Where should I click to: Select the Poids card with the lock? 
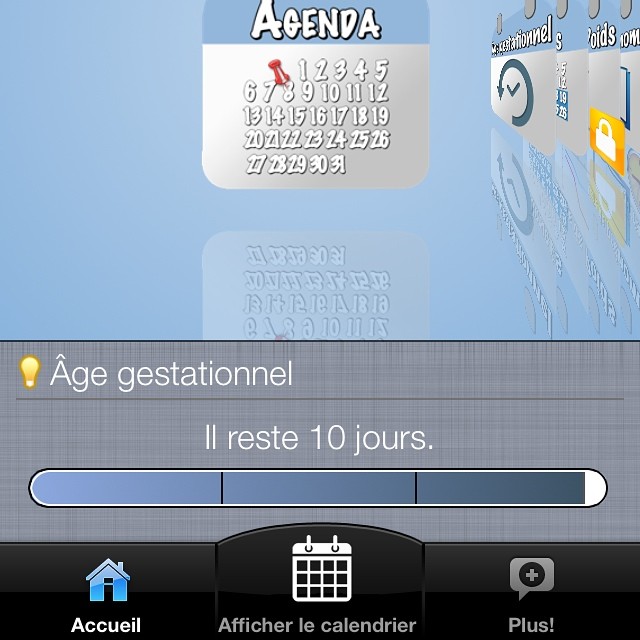tap(607, 110)
